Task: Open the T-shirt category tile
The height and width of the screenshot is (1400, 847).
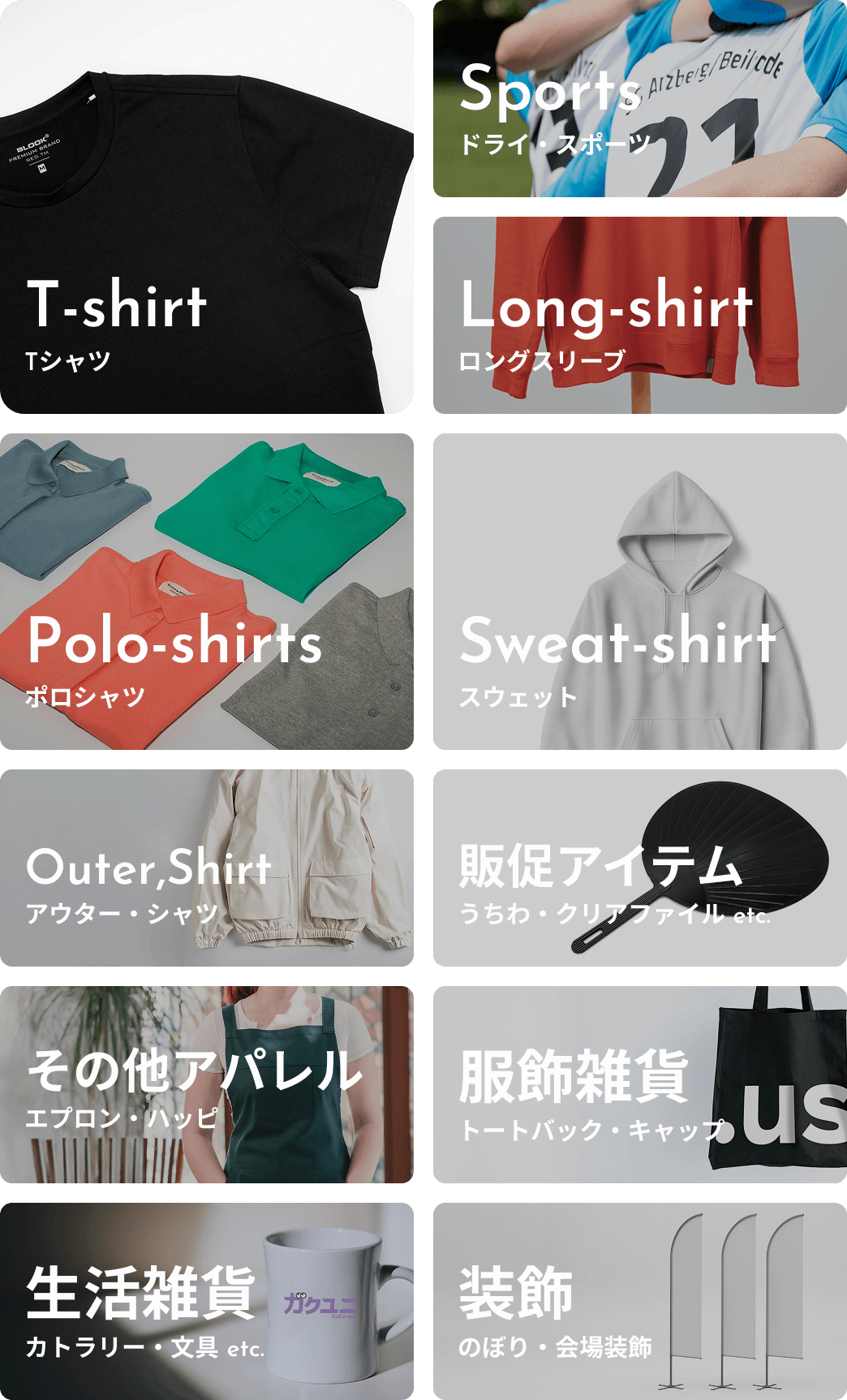Action: 206,207
